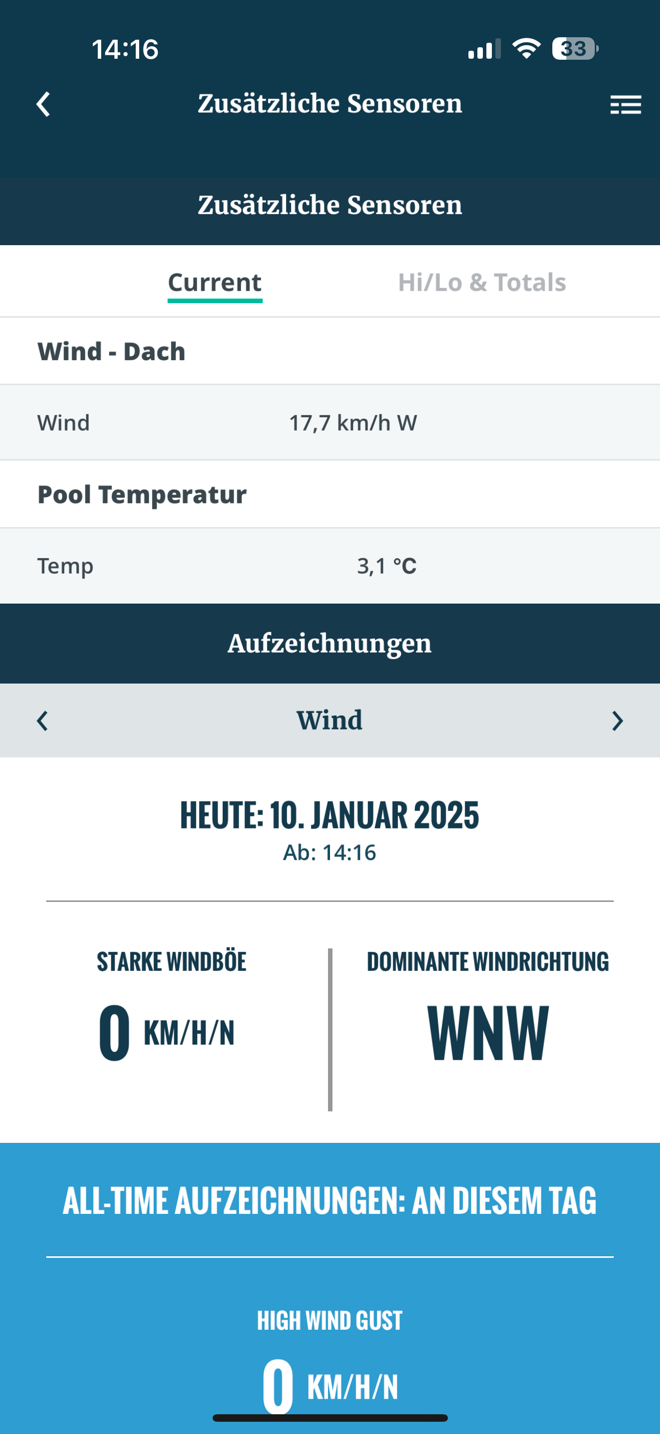Select the Current tab

coord(214,282)
